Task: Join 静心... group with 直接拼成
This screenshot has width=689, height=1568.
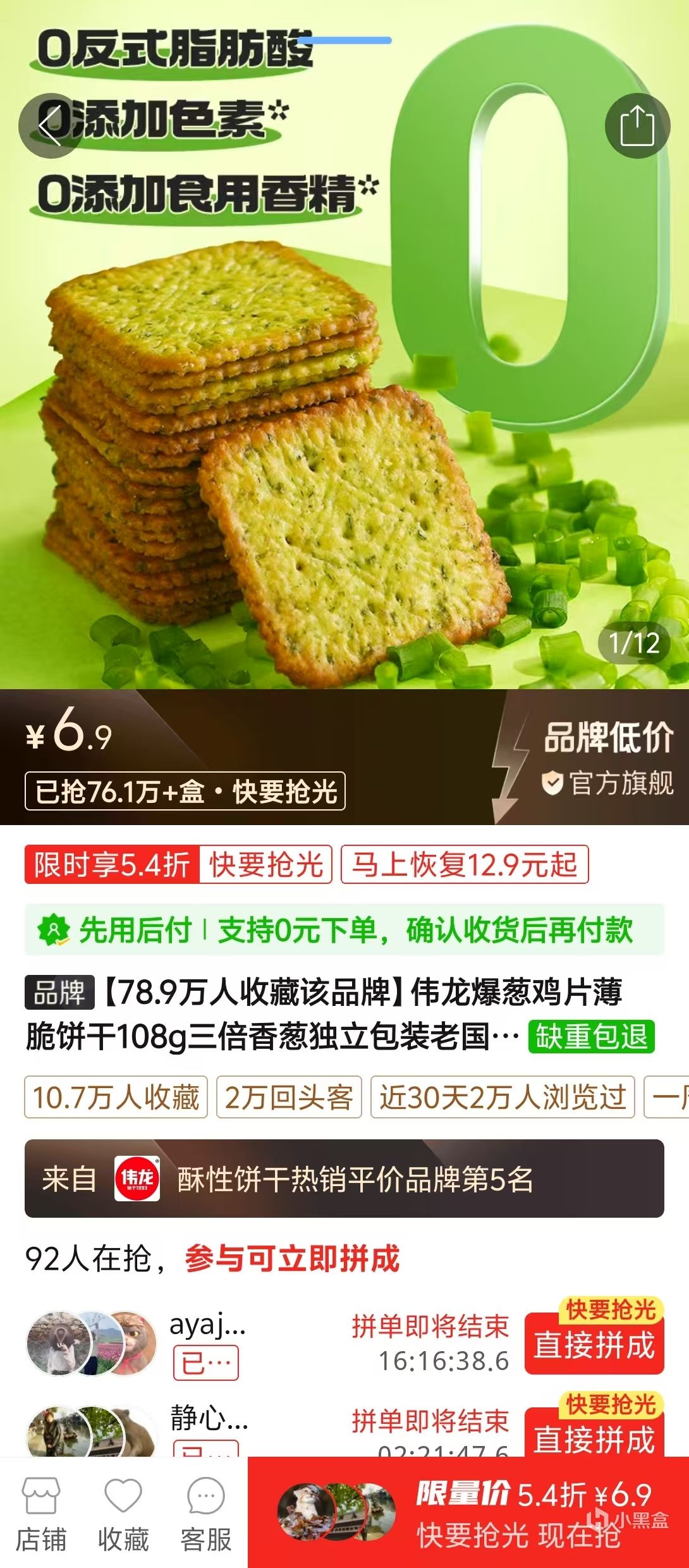Action: pyautogui.click(x=594, y=1436)
